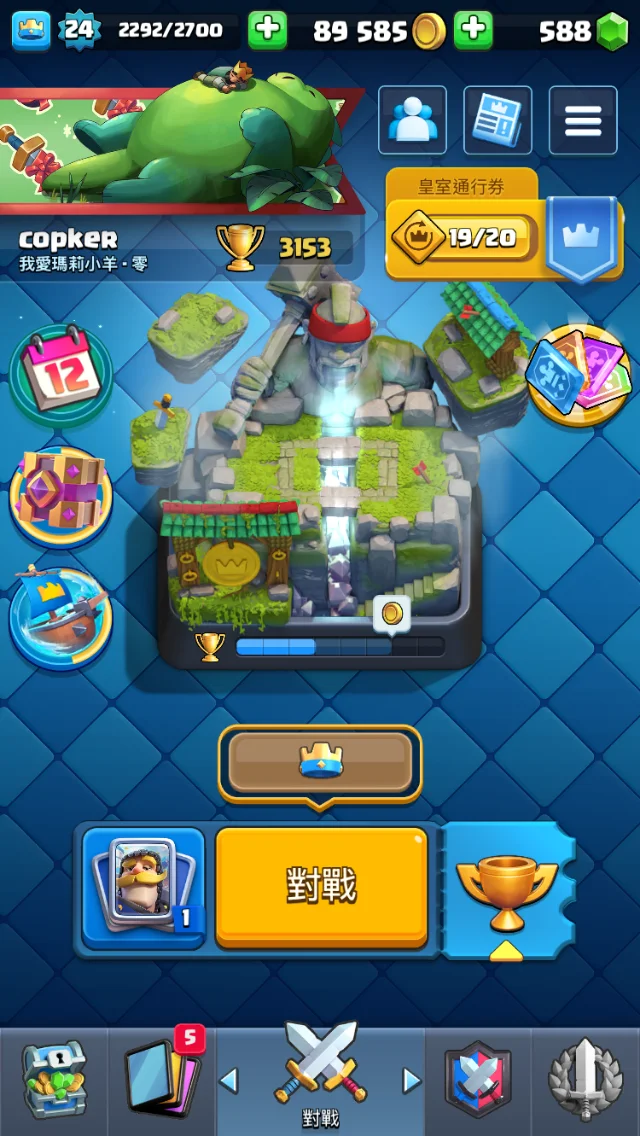This screenshot has height=1136, width=640.
Task: Open the chest icon below the calendar
Action: [60, 496]
